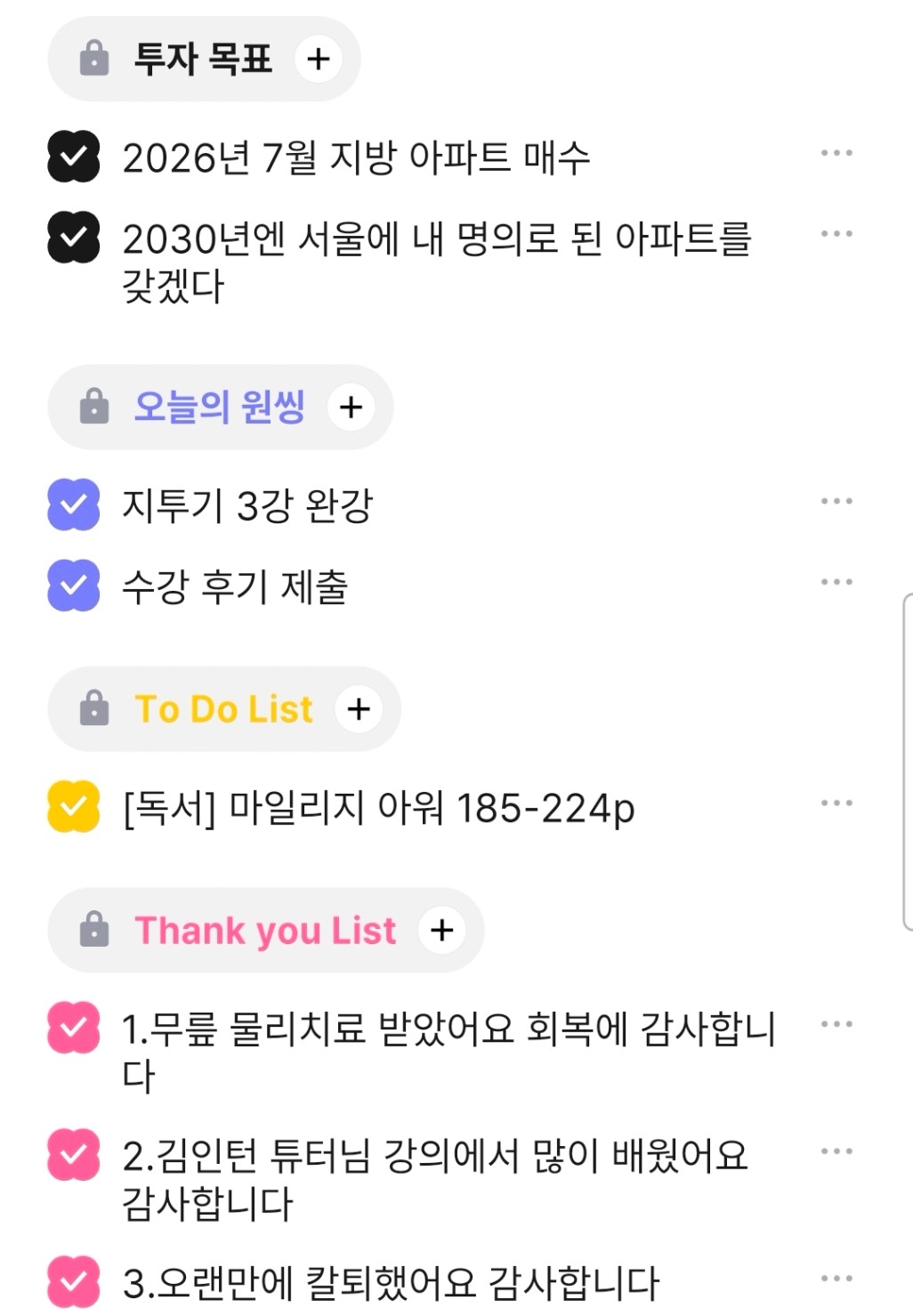Image resolution: width=913 pixels, height=1316 pixels.
Task: Open more options for 김인턴 튜터님 entry
Action: pos(836,1151)
